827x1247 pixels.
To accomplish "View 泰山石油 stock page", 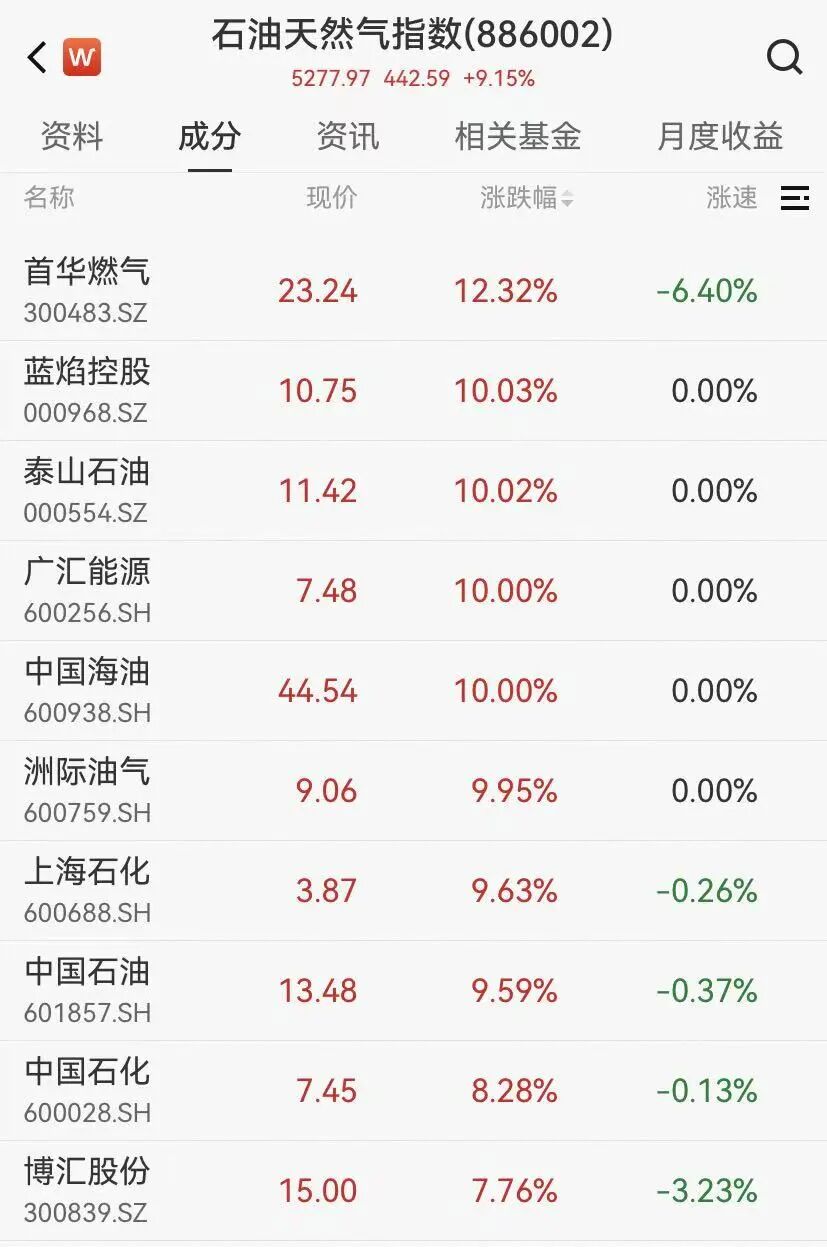I will [x=87, y=490].
